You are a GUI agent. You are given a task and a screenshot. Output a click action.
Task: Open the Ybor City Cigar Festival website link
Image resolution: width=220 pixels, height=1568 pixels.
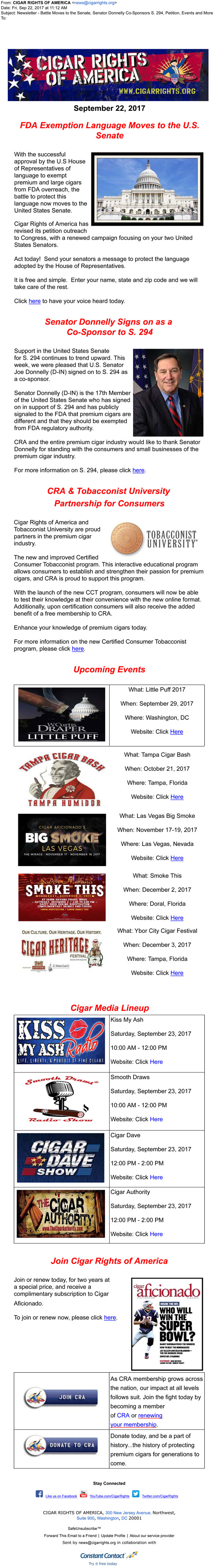[x=177, y=973]
